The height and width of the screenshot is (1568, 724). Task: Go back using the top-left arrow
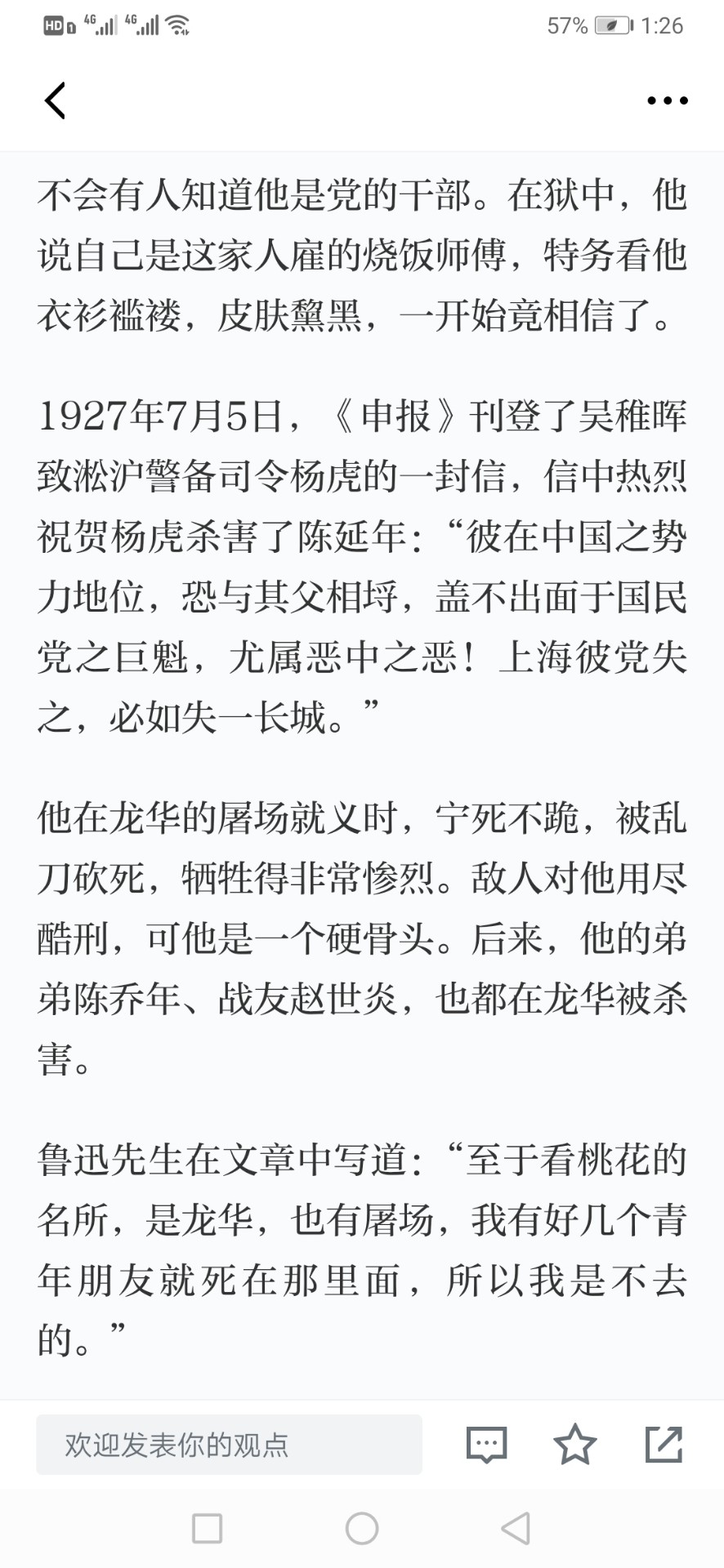click(x=55, y=101)
